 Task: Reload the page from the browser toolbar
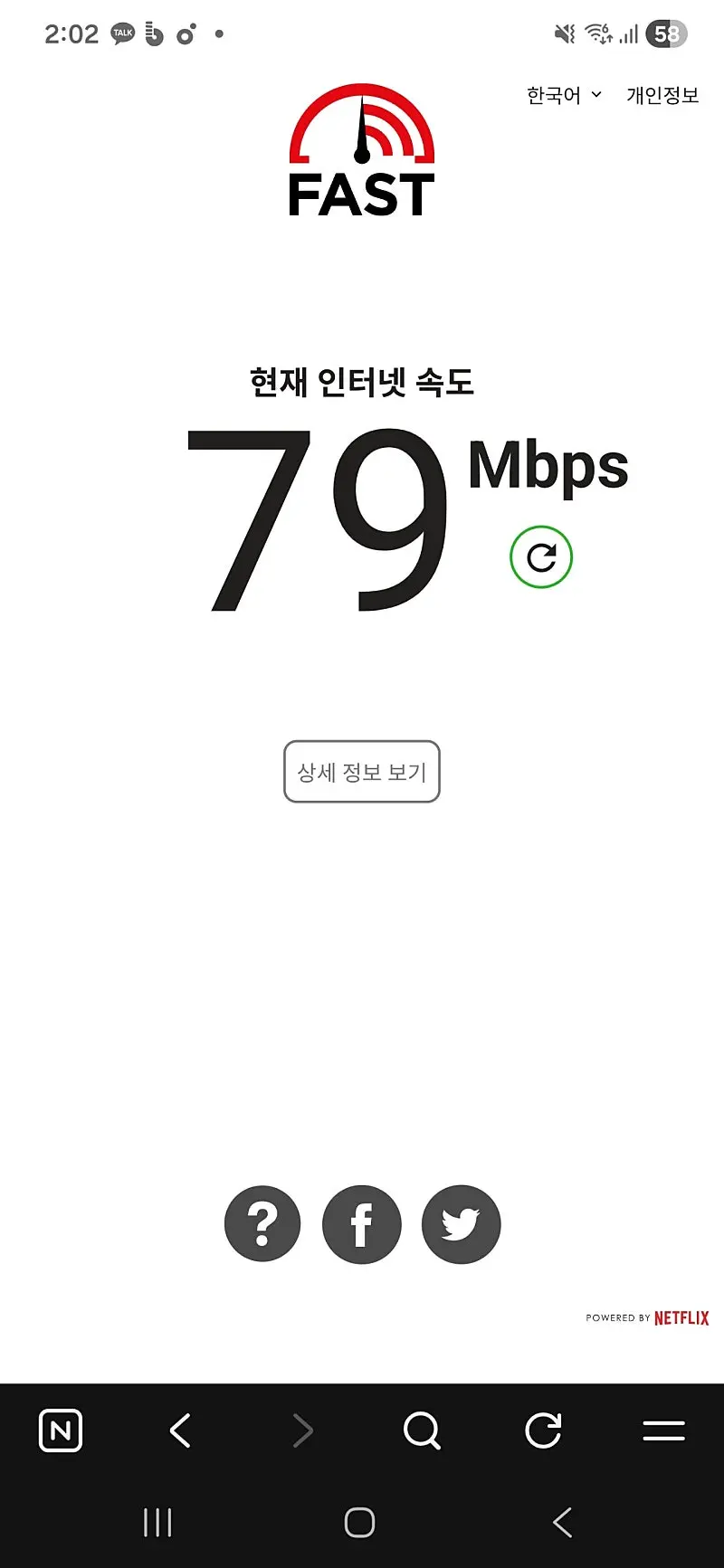543,1430
